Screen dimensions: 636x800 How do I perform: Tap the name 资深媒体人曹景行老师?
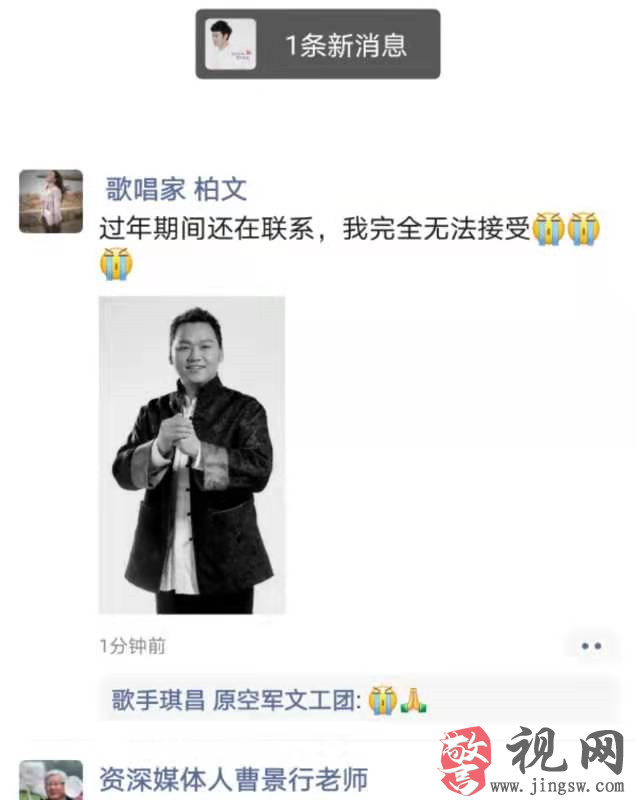[x=233, y=778]
